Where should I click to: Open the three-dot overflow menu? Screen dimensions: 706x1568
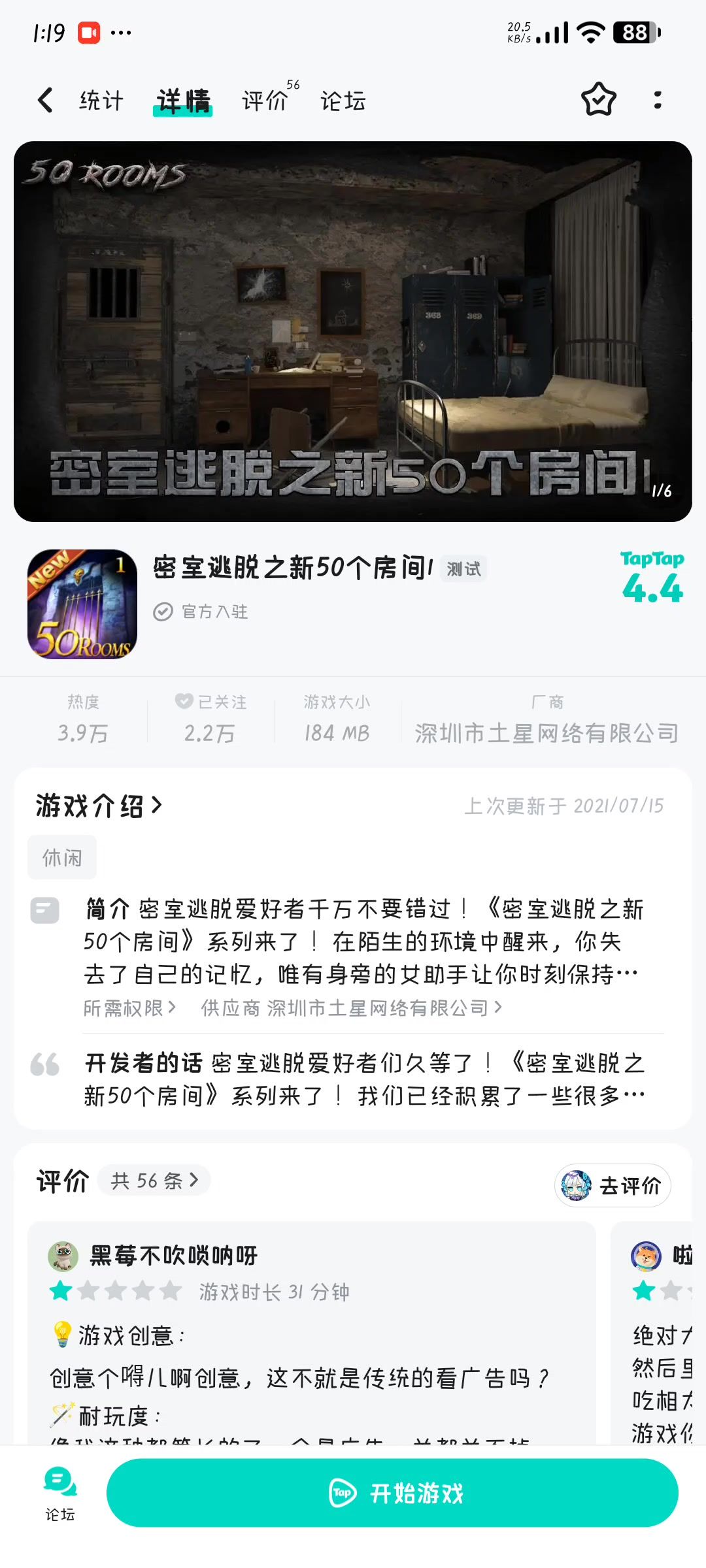658,100
